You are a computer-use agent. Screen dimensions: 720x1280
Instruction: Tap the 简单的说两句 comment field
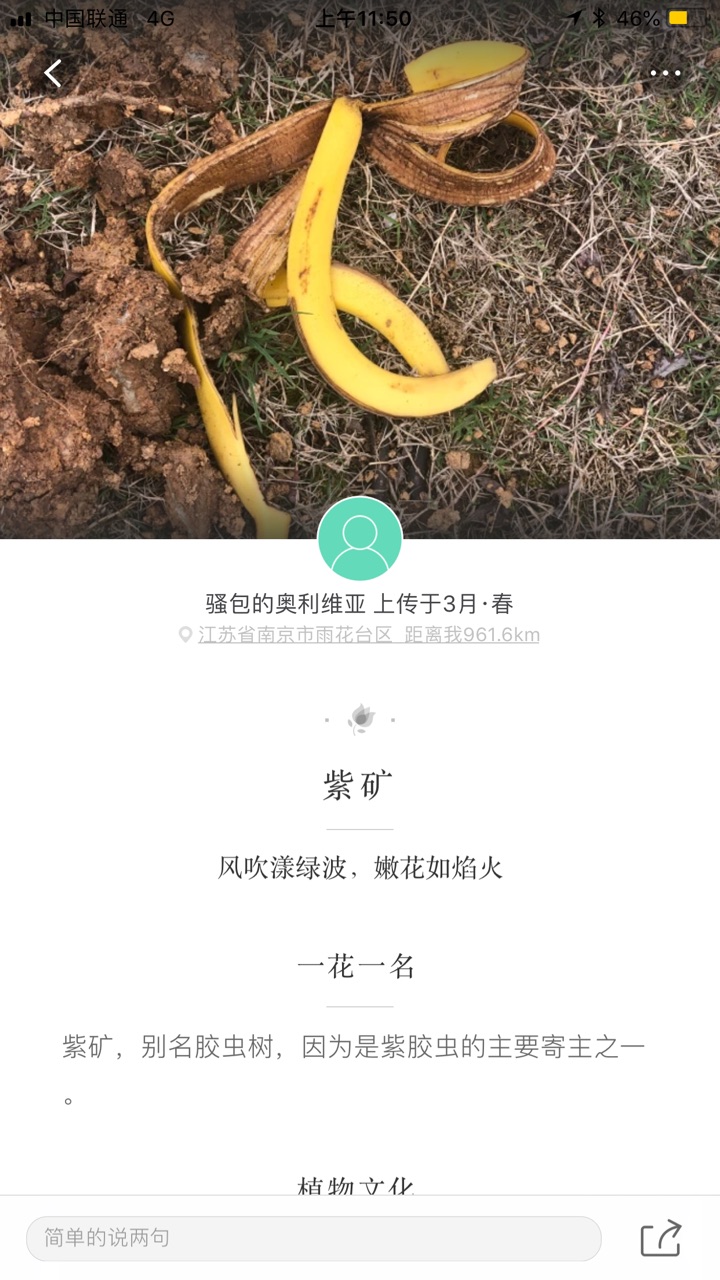pos(313,1238)
